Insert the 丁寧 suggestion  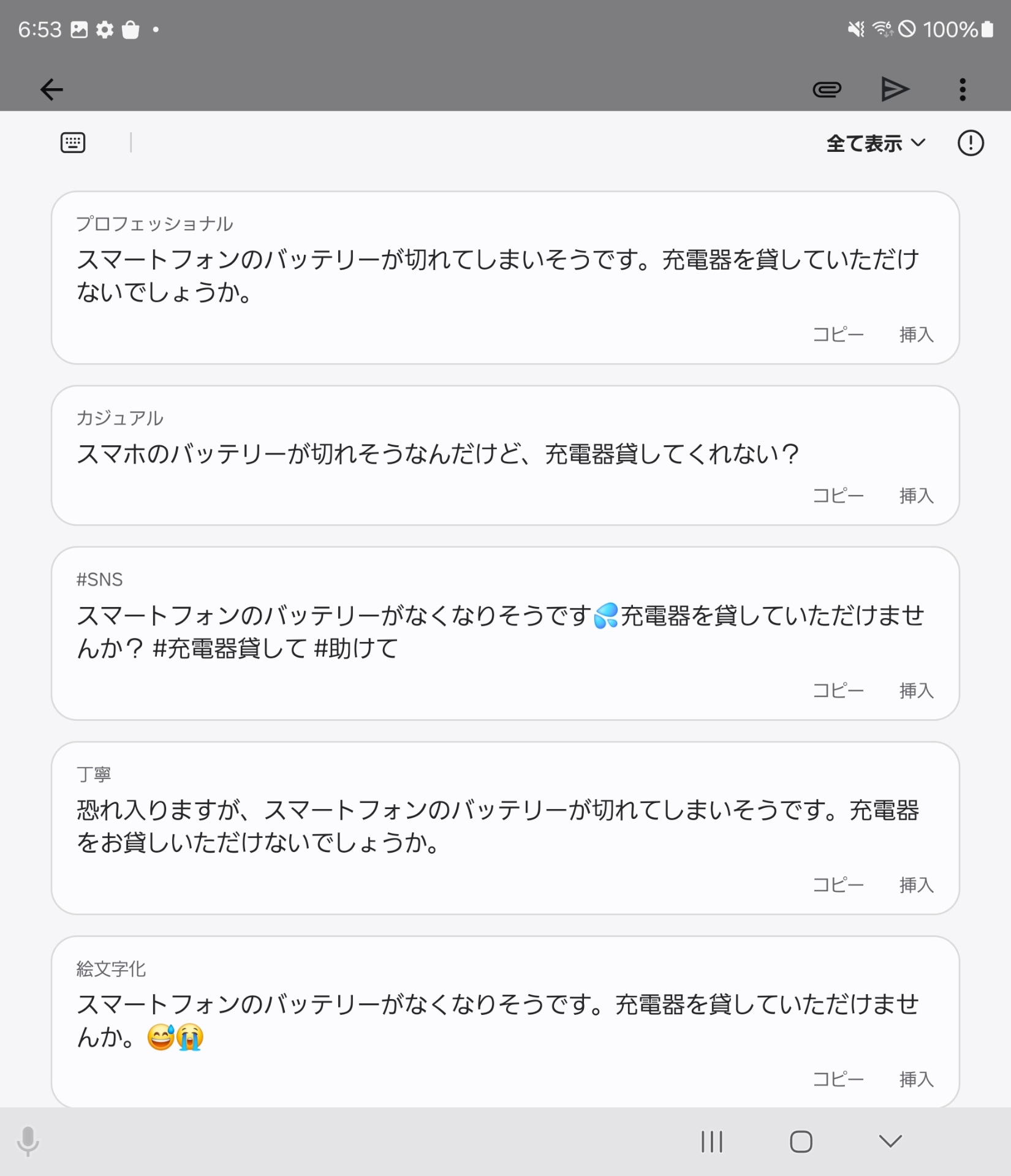(916, 885)
